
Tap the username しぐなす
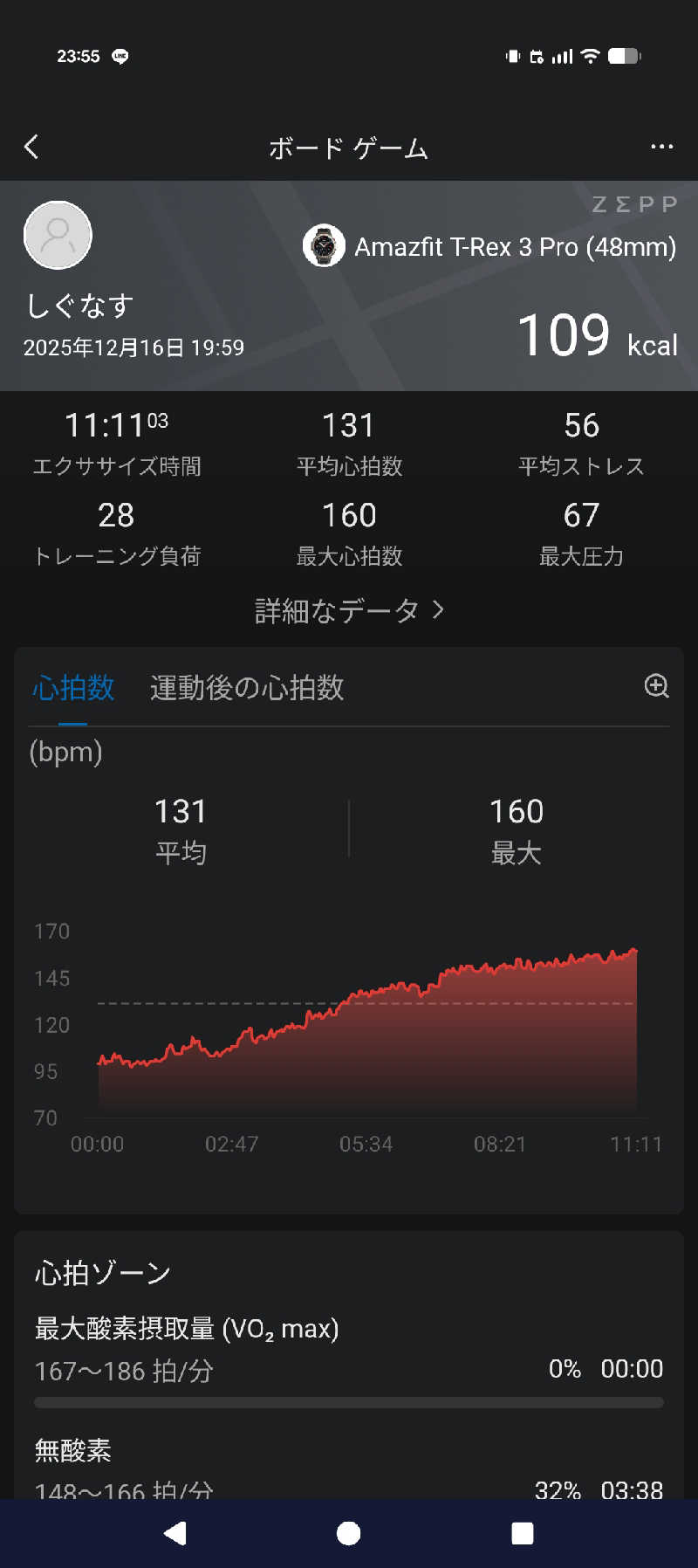79,306
